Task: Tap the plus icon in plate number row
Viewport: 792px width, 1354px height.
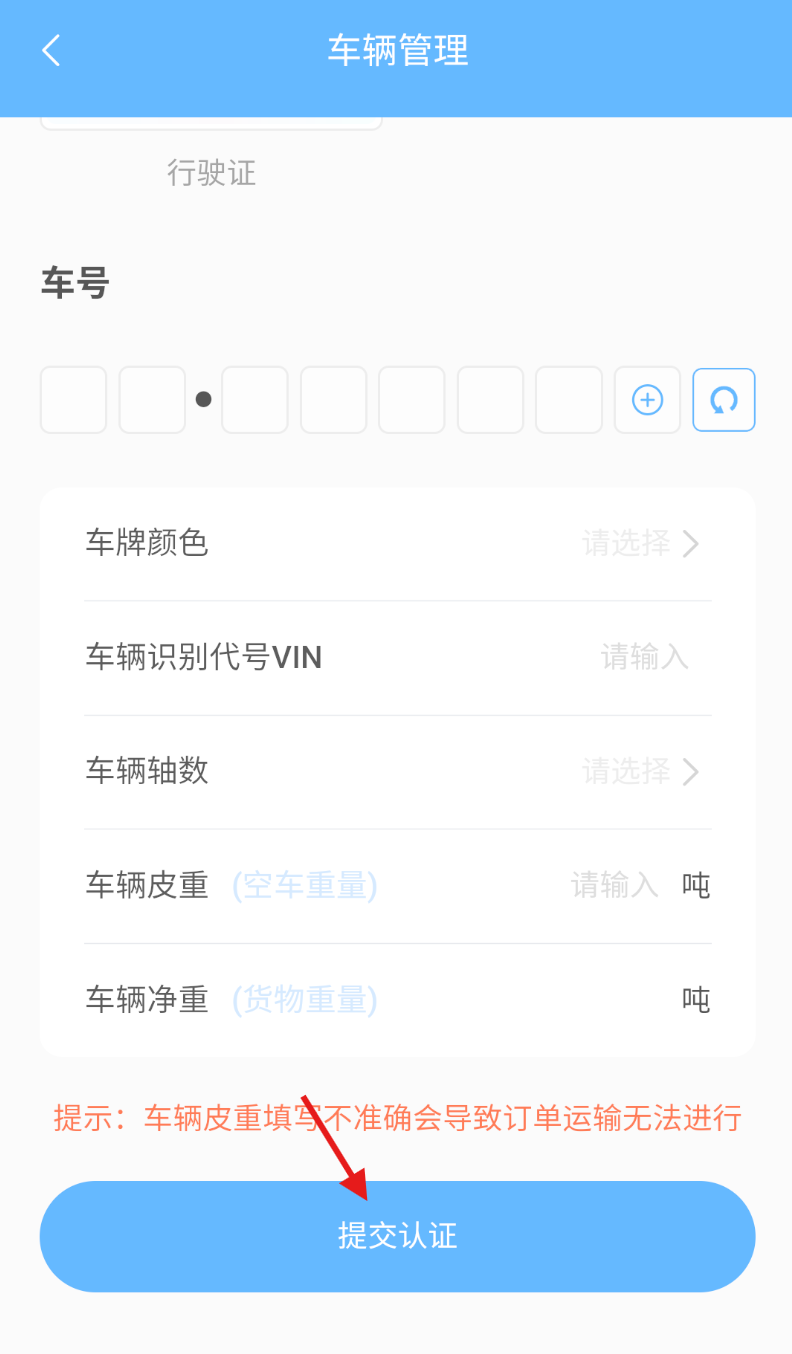Action: 647,400
